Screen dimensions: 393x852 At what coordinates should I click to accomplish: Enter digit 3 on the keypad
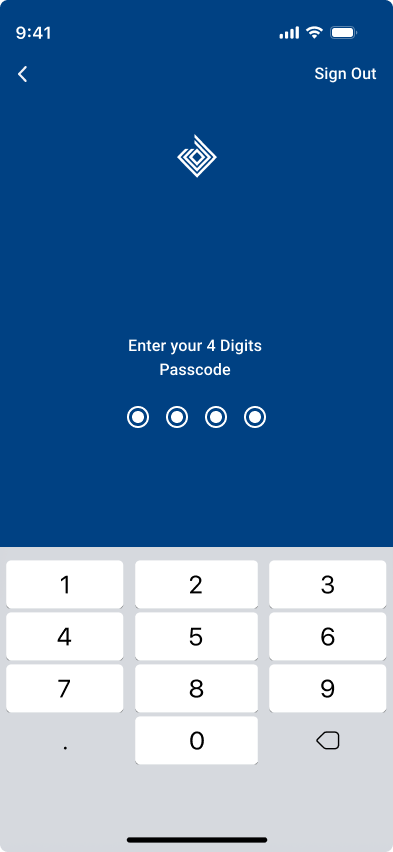pyautogui.click(x=328, y=585)
